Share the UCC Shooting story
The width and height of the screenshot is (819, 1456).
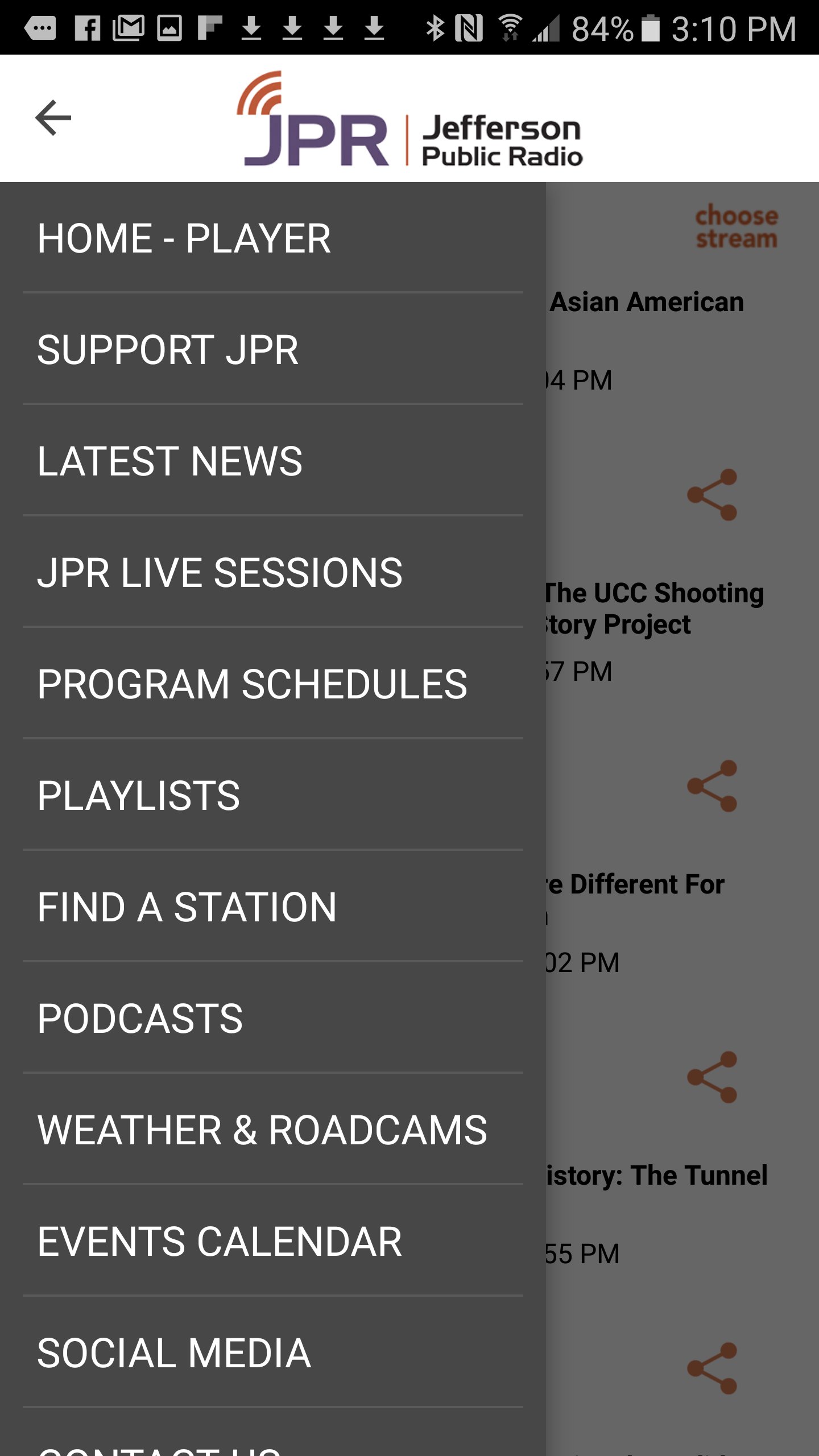tap(712, 786)
